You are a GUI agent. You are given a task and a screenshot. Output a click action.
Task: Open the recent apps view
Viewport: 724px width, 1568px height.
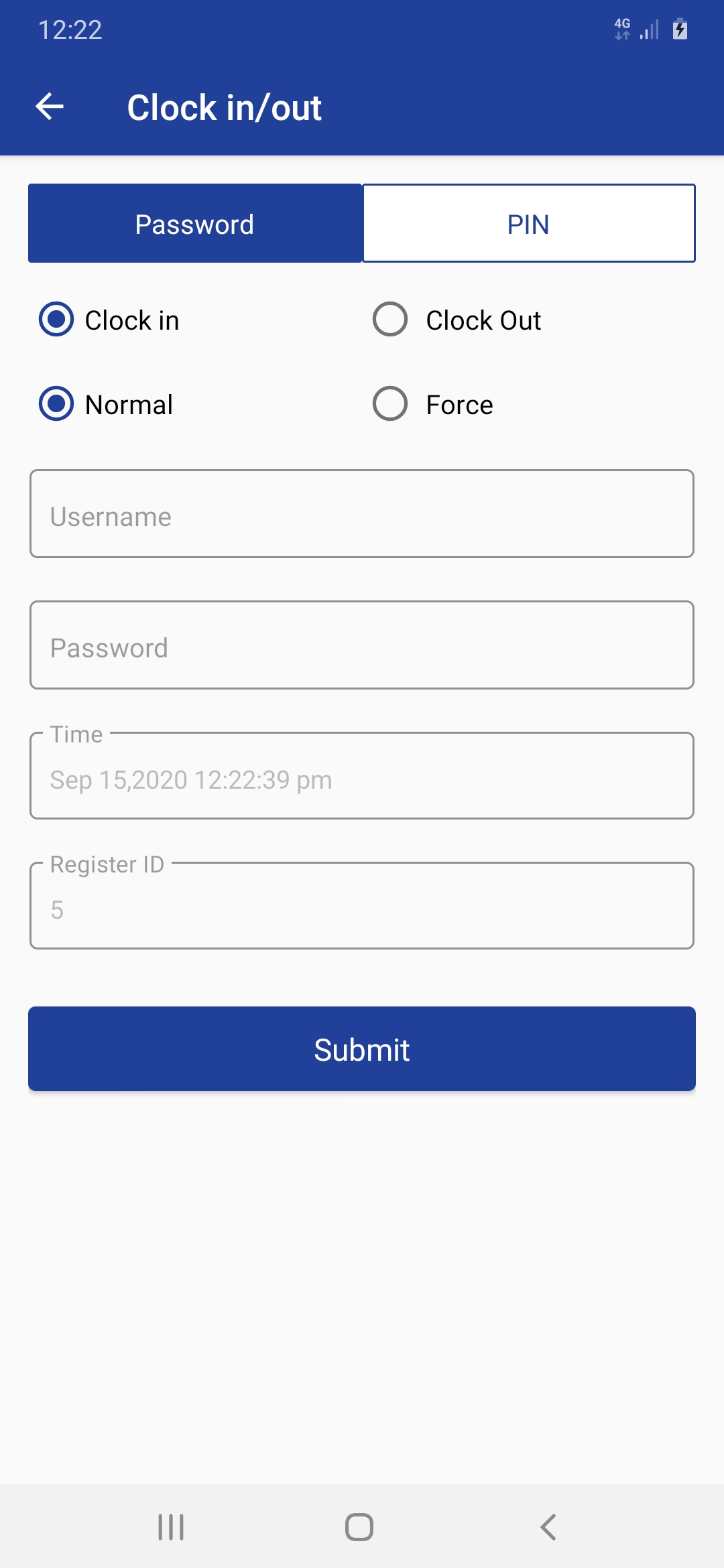(171, 1527)
